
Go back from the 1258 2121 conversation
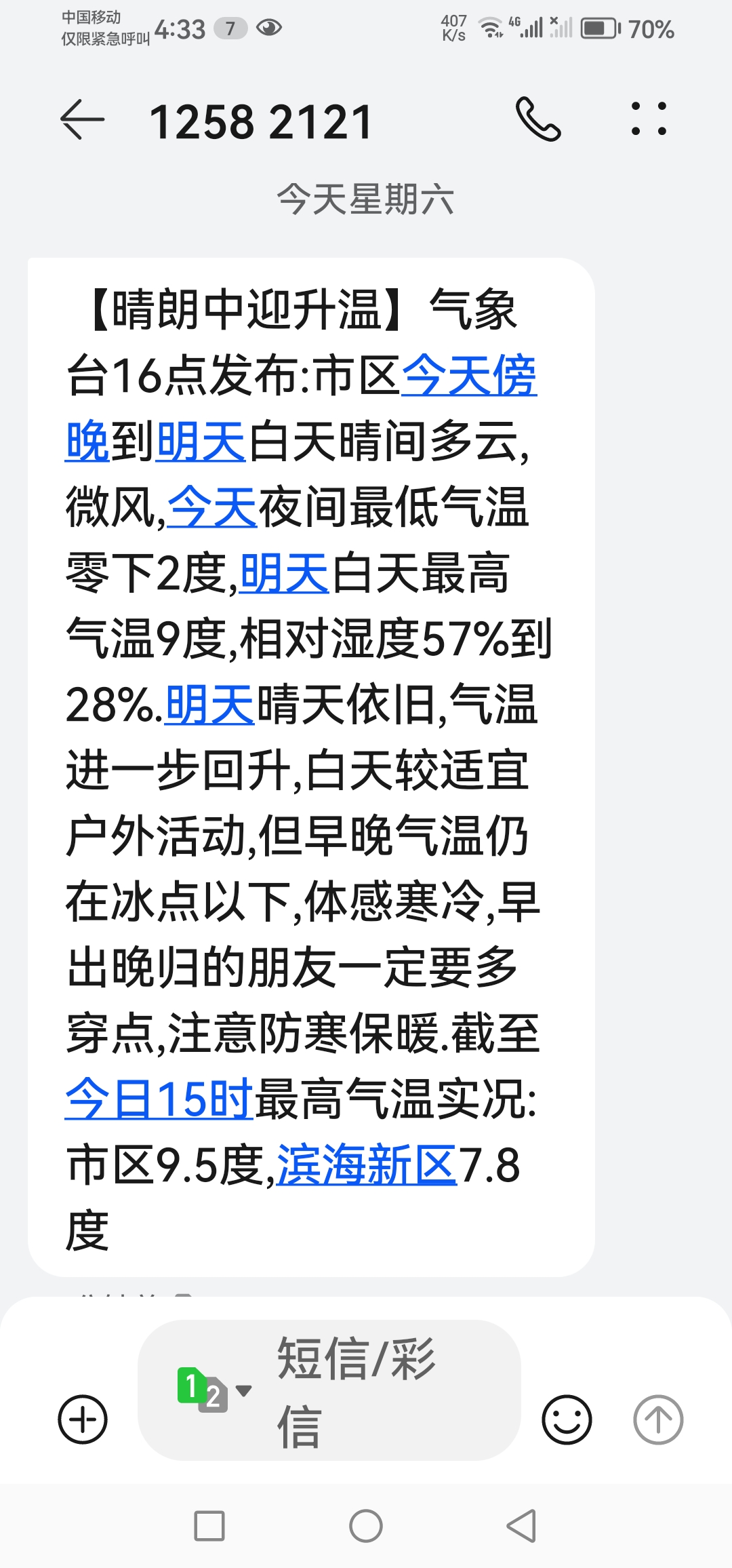tap(83, 120)
